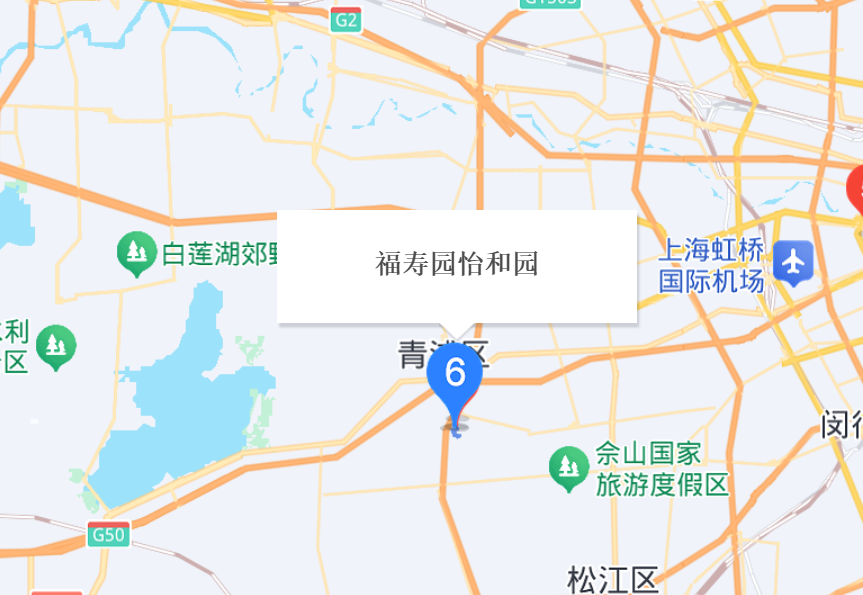Select the 白莲湖郊野 park icon

click(x=136, y=253)
